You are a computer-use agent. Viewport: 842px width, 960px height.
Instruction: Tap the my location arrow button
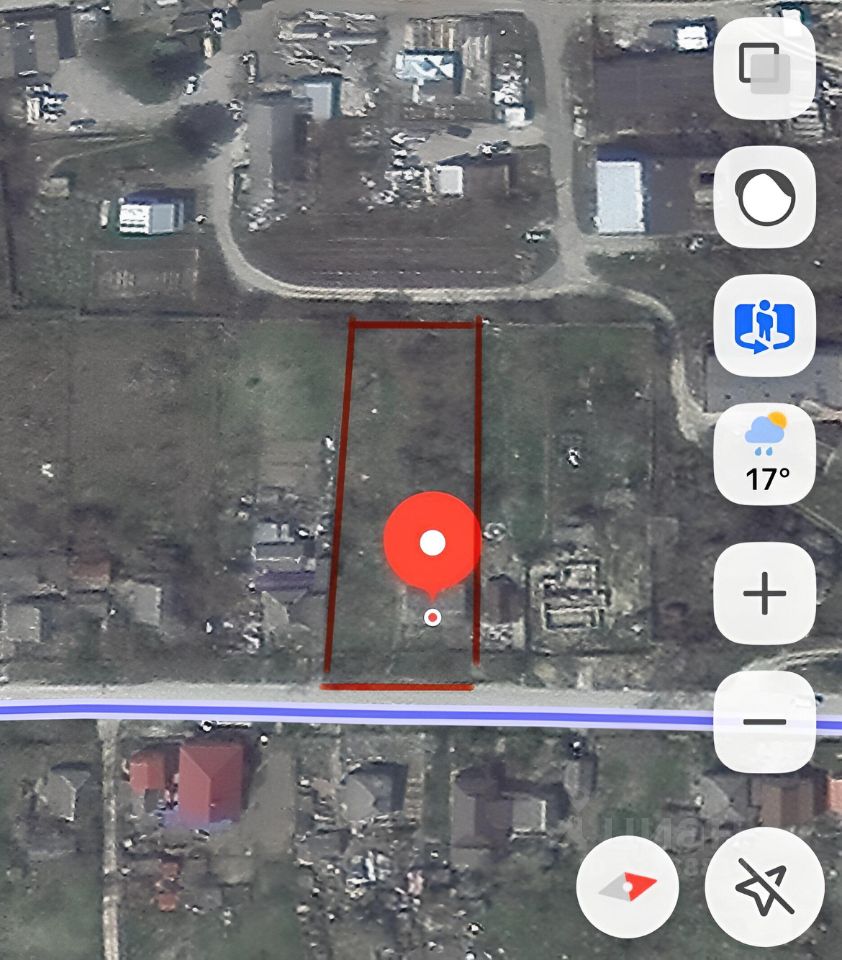pos(764,886)
